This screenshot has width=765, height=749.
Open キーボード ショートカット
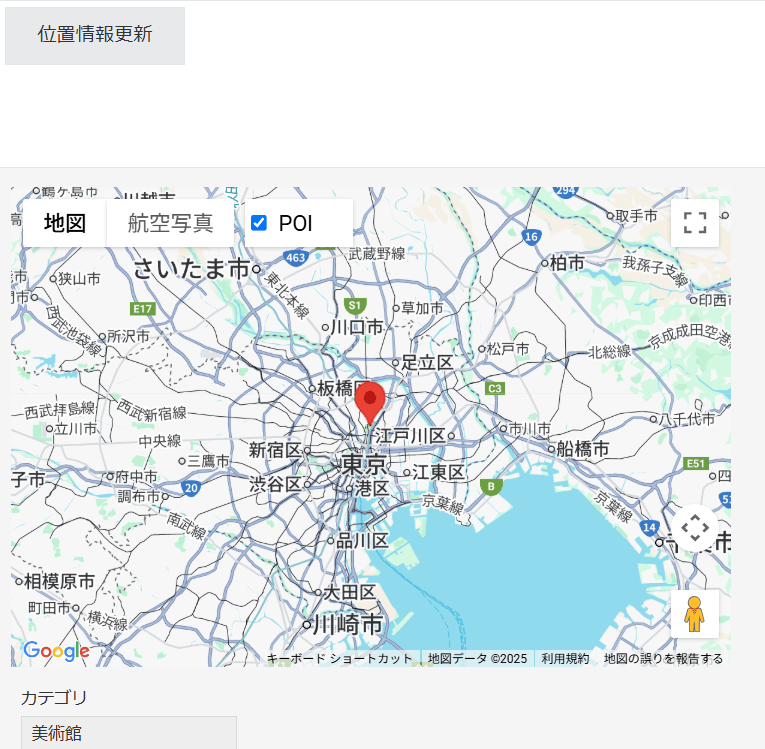click(x=340, y=658)
